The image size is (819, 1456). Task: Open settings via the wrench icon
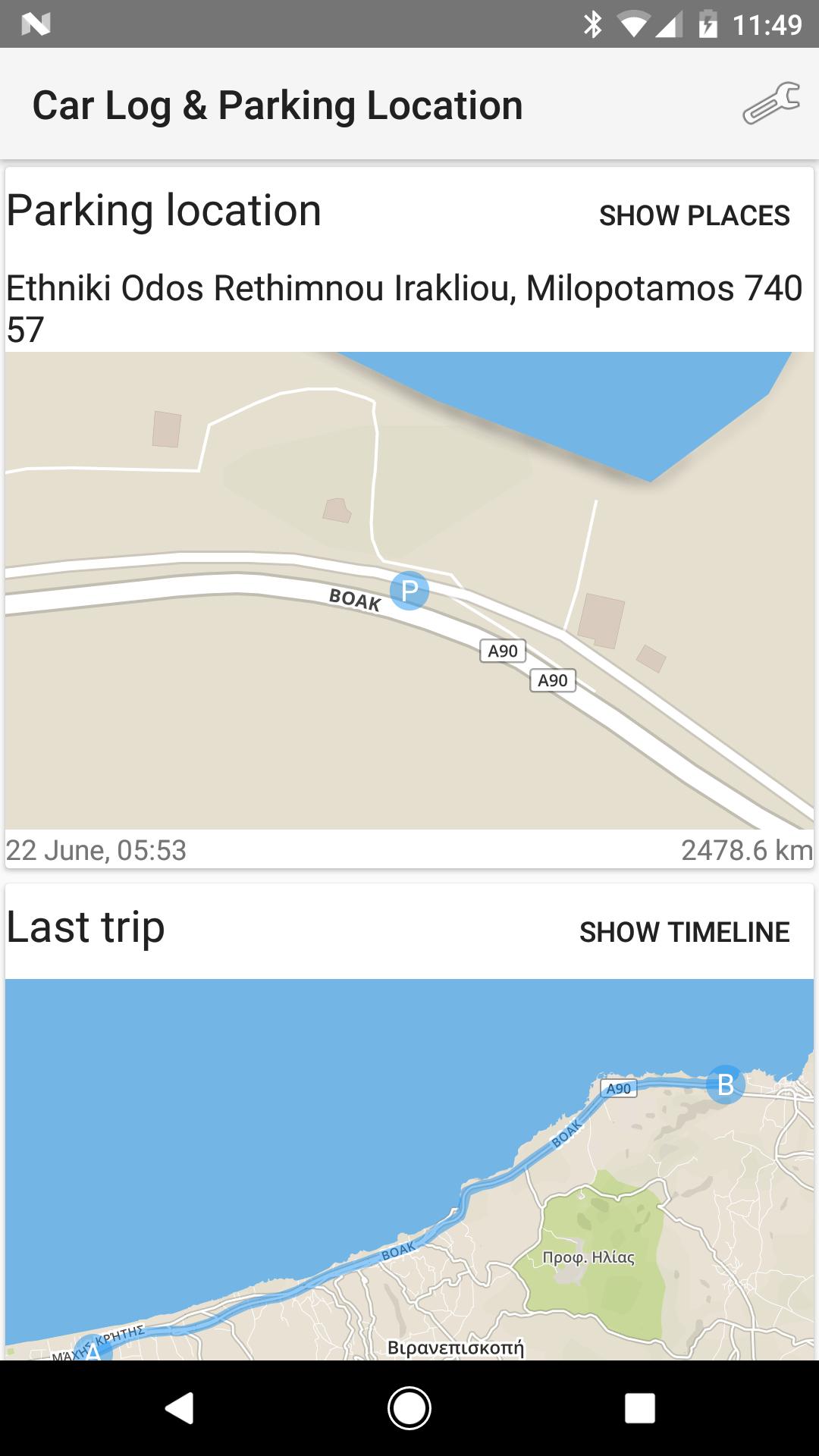pyautogui.click(x=773, y=103)
